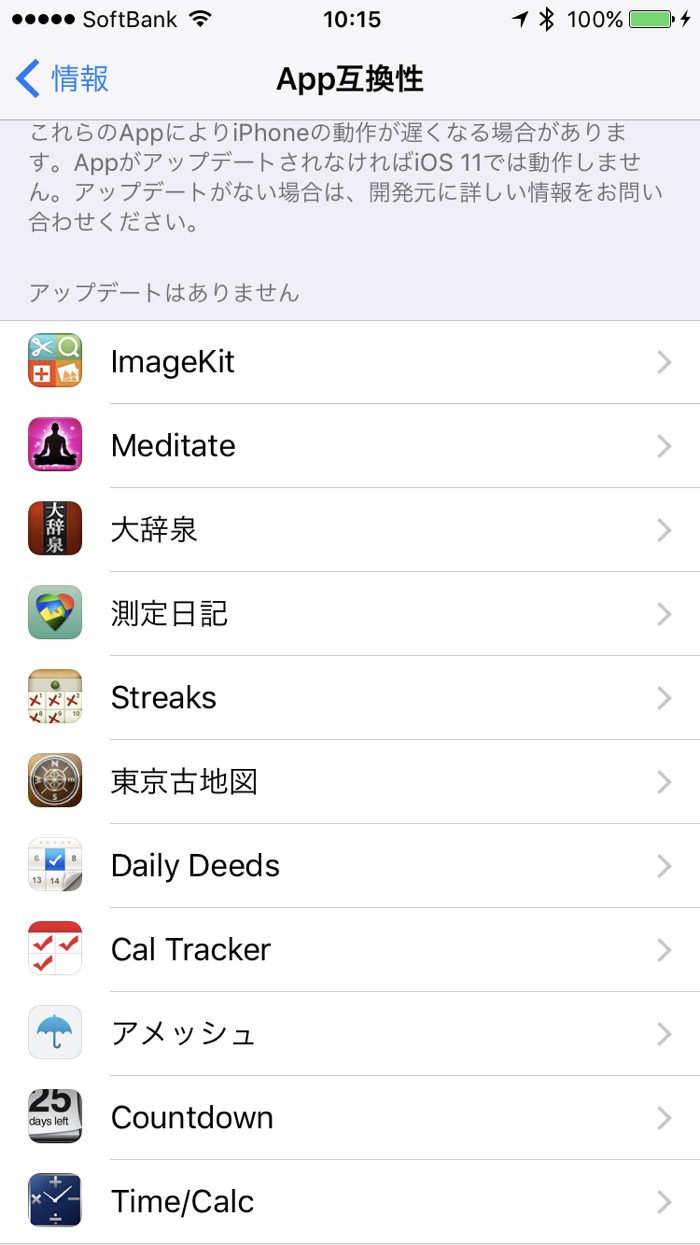
Task: Tap the 測定日記 app row
Action: (x=350, y=614)
